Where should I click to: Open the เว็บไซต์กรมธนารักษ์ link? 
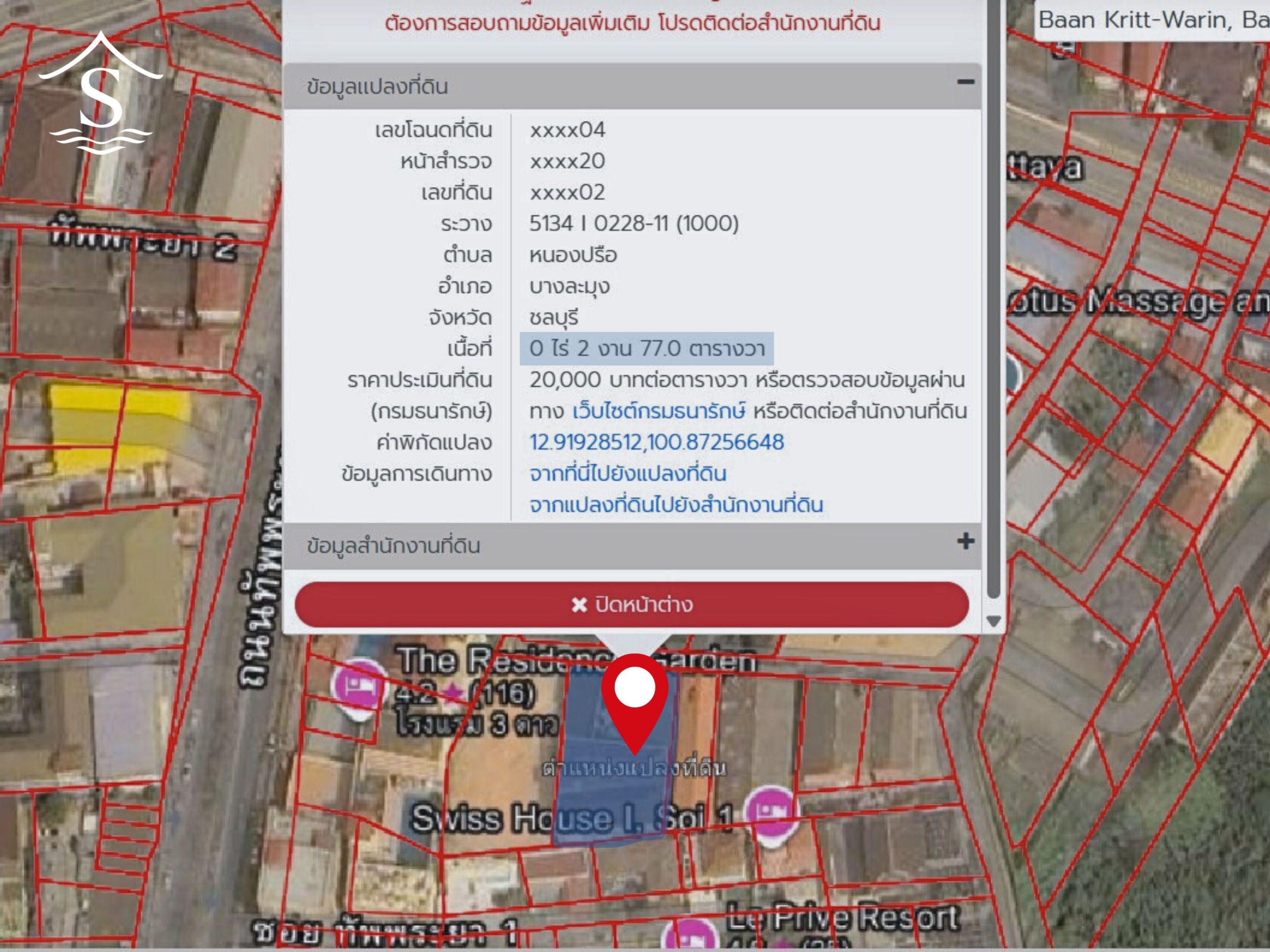click(658, 411)
